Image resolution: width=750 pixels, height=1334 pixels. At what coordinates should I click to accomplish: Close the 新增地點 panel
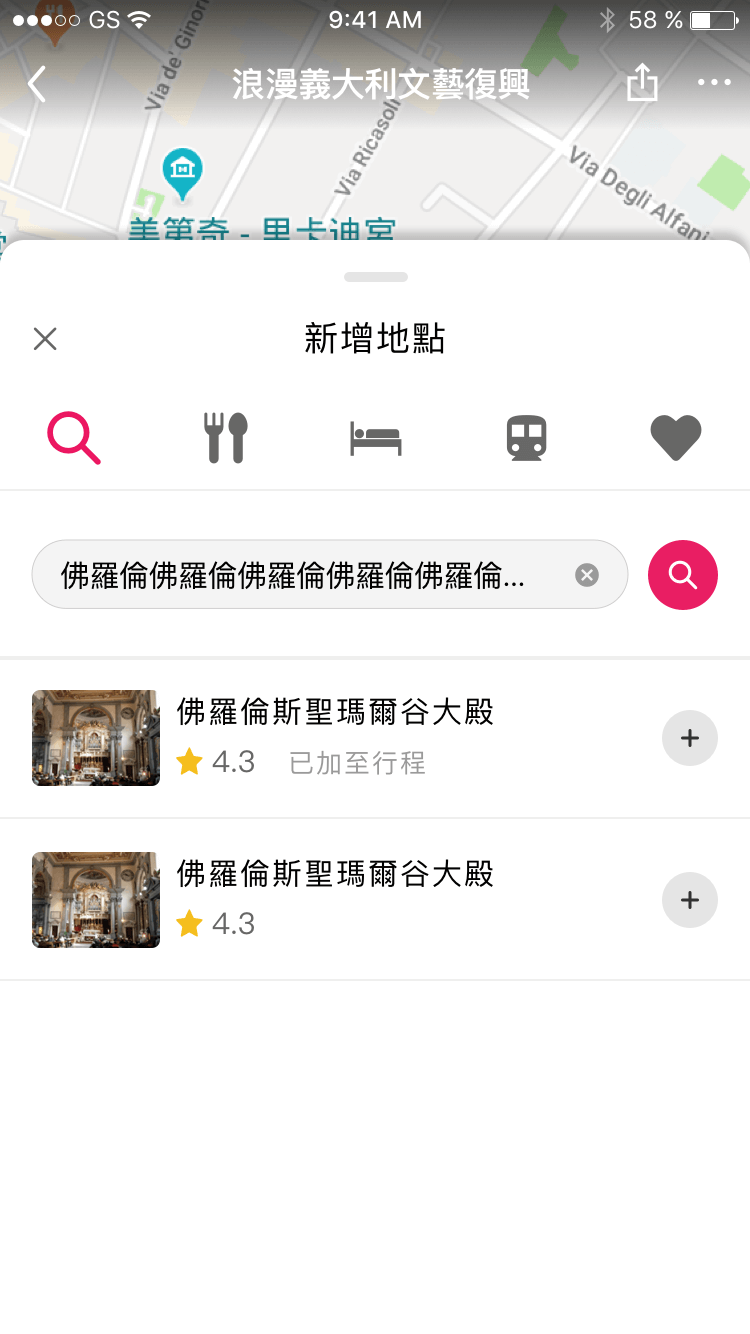[x=45, y=339]
